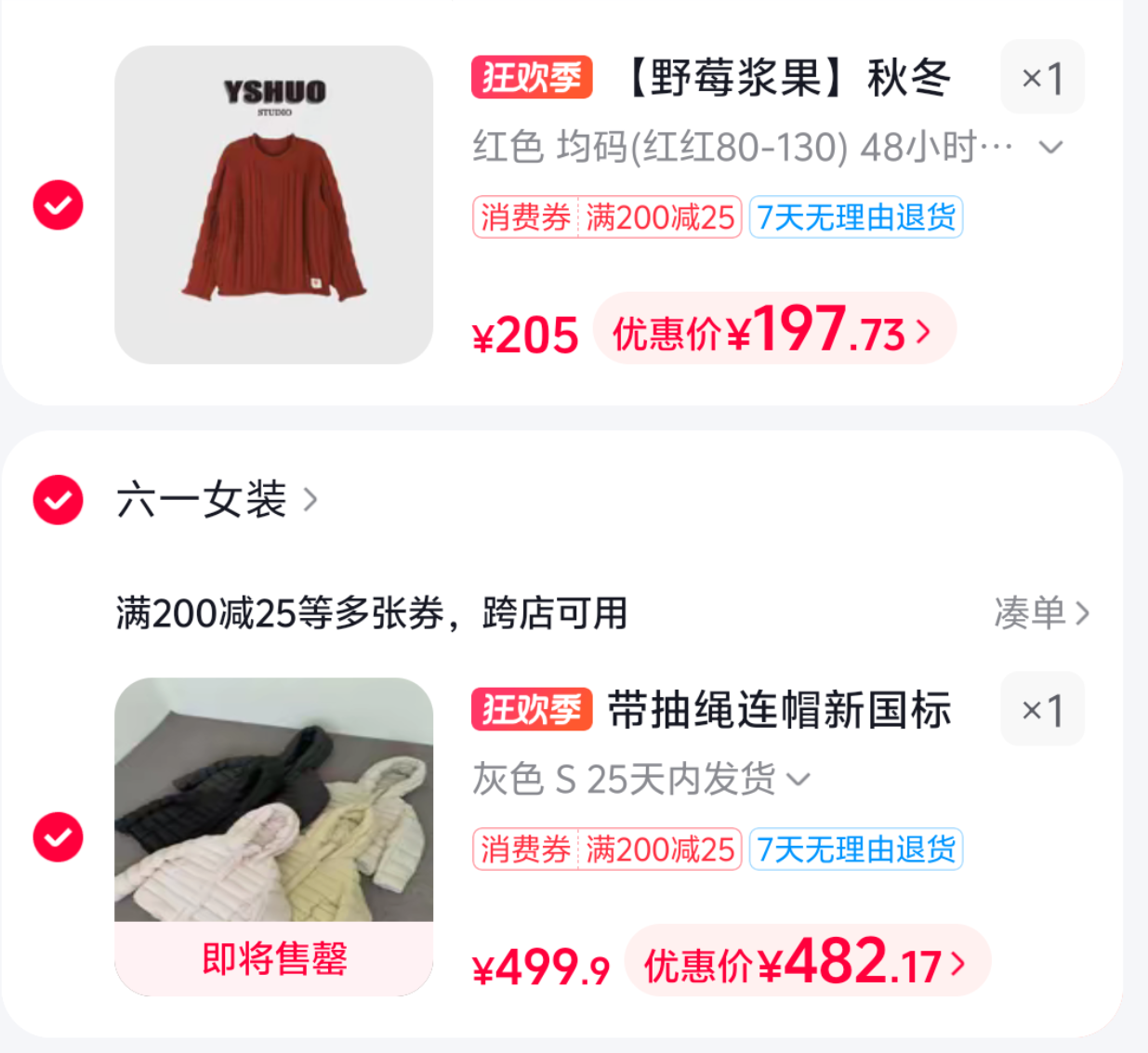Open 带抽绳连帽新国标 product title

779,710
